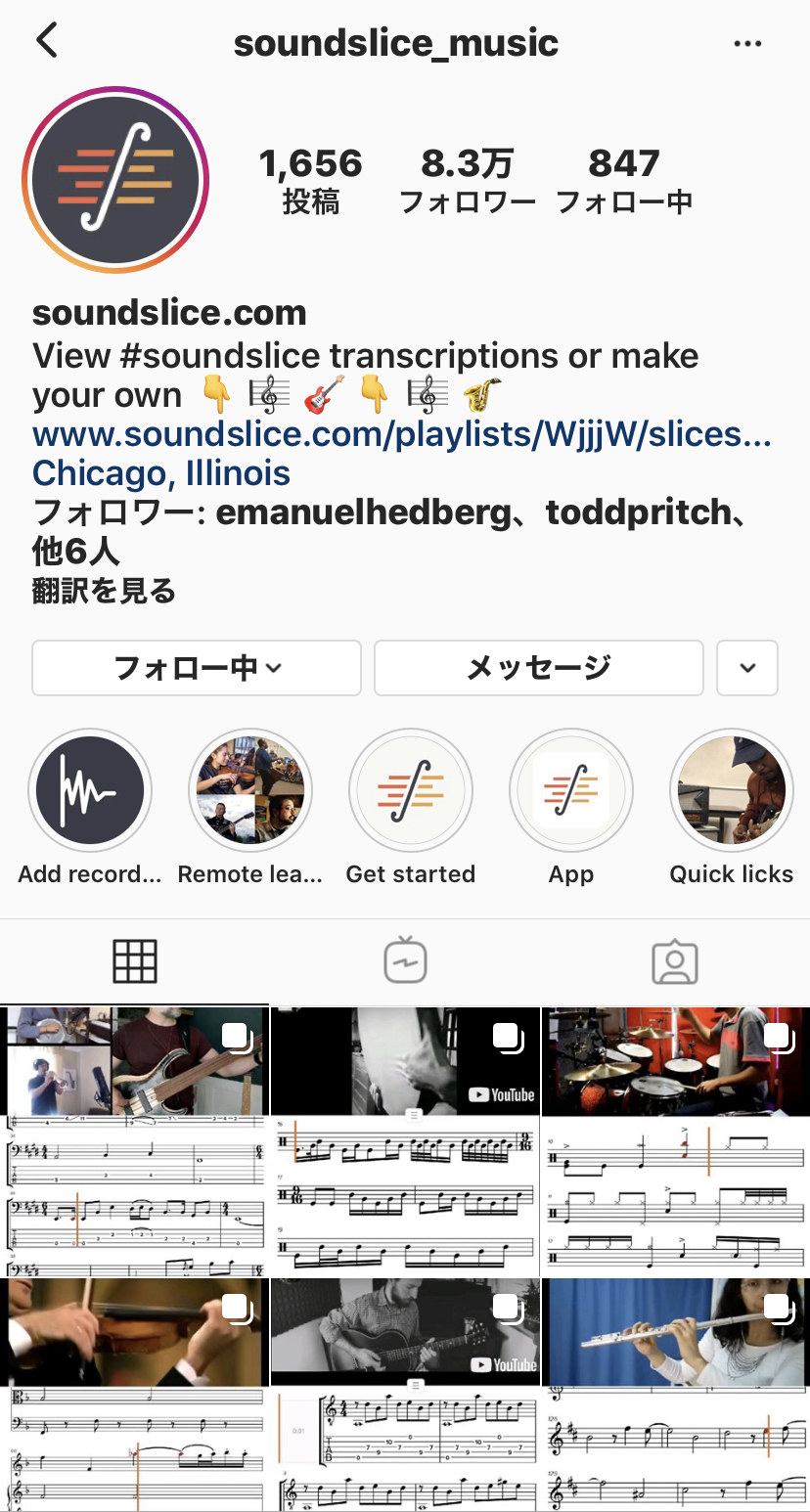View the App story highlight
Image resolution: width=810 pixels, height=1512 pixels.
[x=571, y=790]
